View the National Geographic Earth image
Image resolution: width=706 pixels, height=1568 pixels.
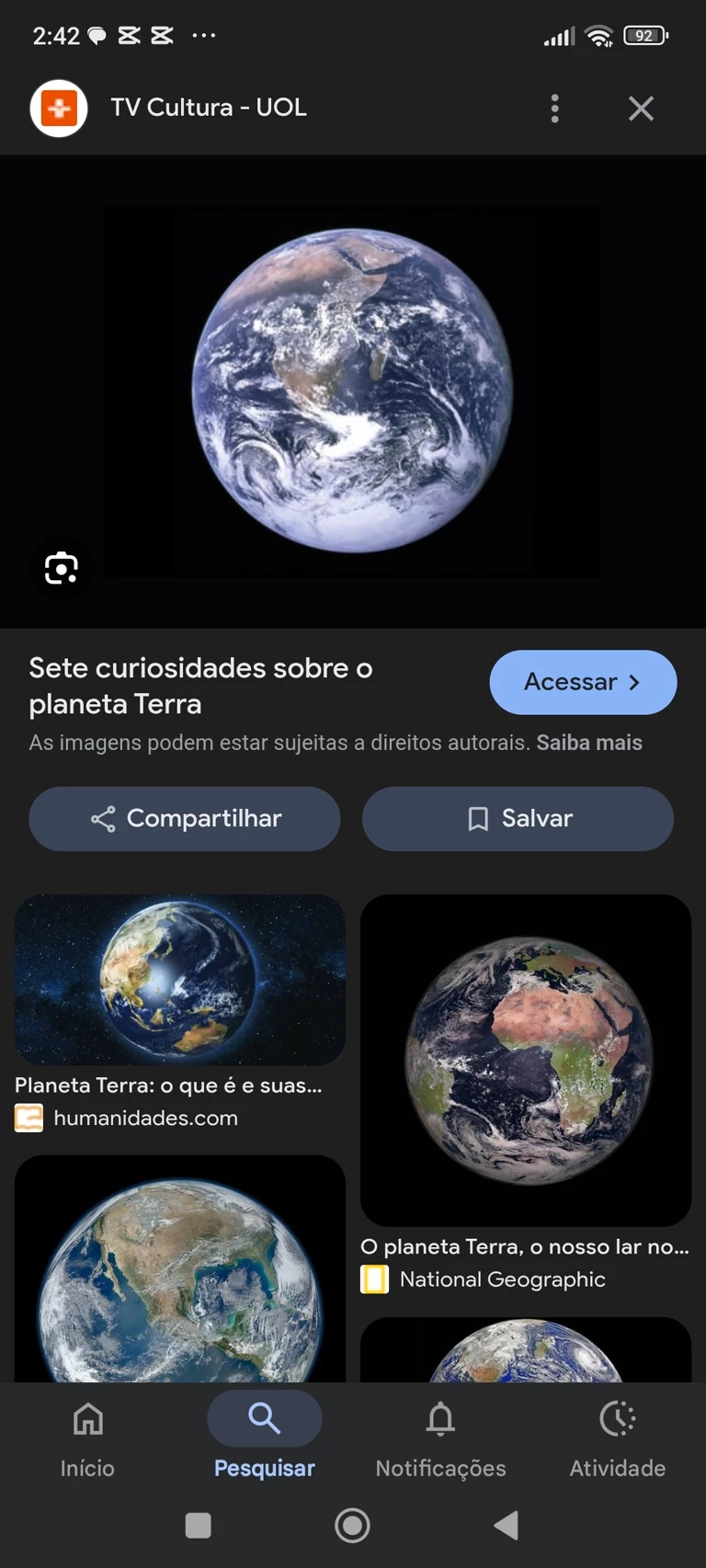click(526, 1061)
